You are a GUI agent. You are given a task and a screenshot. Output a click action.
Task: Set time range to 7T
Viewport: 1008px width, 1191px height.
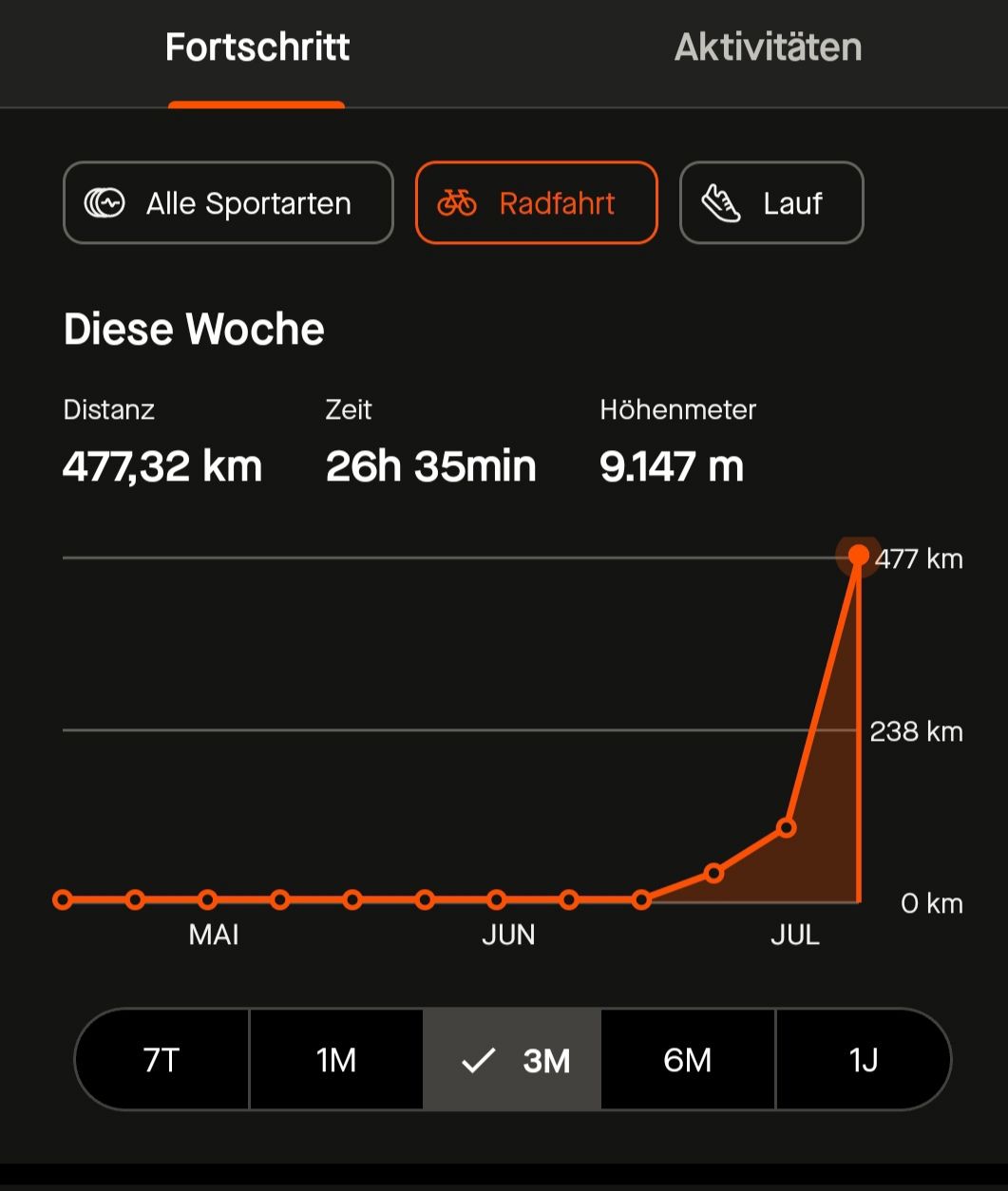(x=162, y=1059)
